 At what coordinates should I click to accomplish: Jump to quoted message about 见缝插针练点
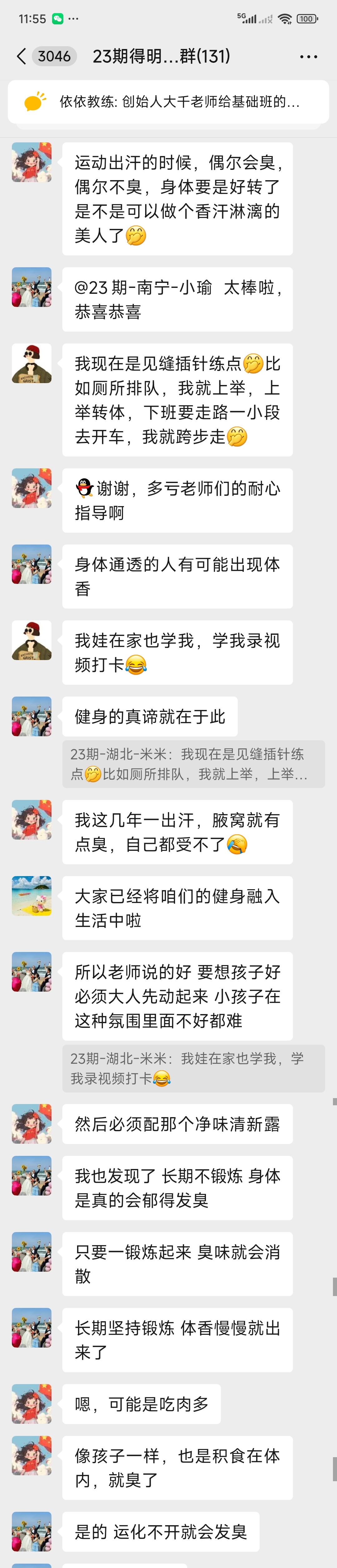click(193, 764)
